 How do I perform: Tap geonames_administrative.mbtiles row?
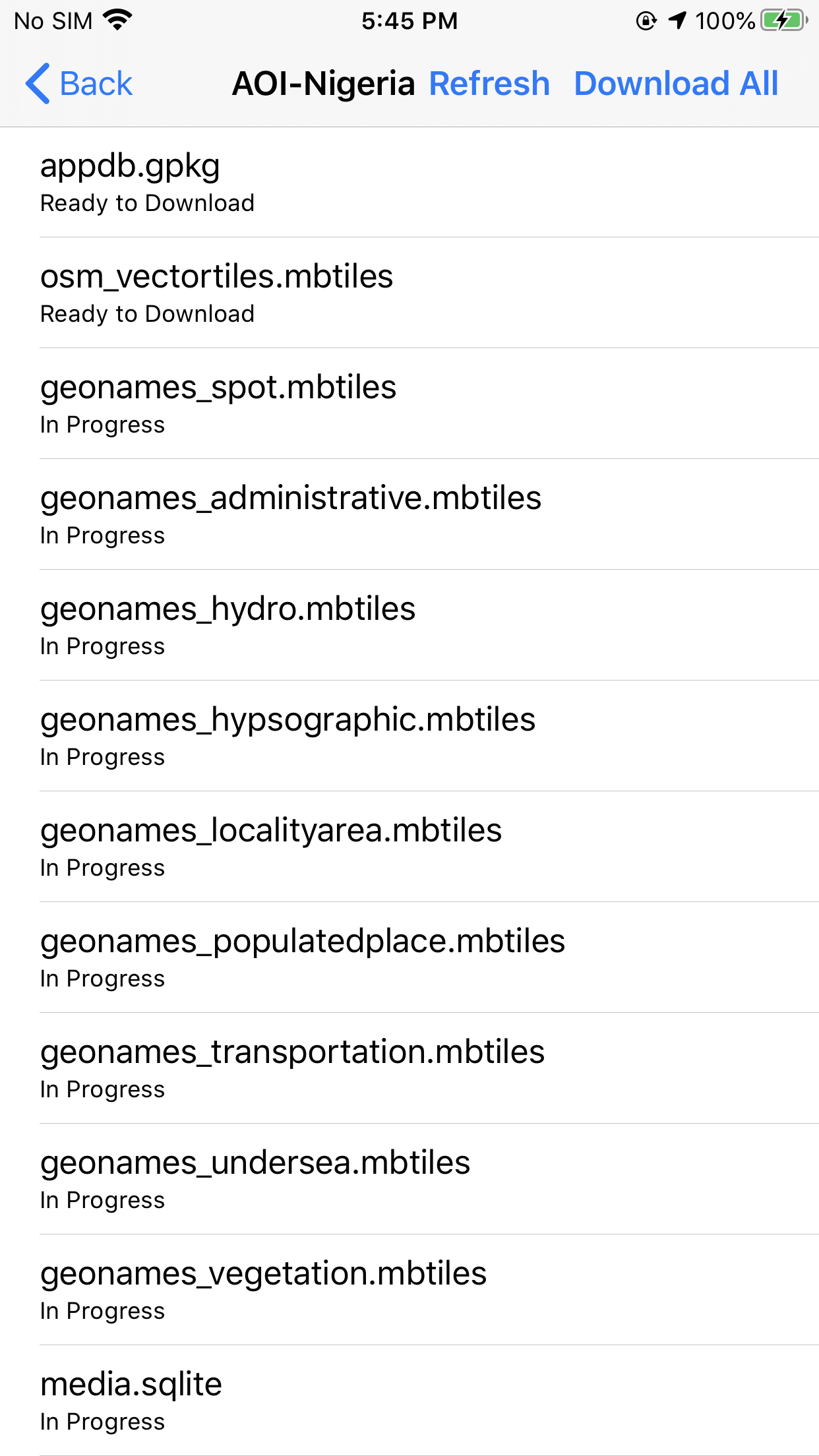(x=409, y=515)
